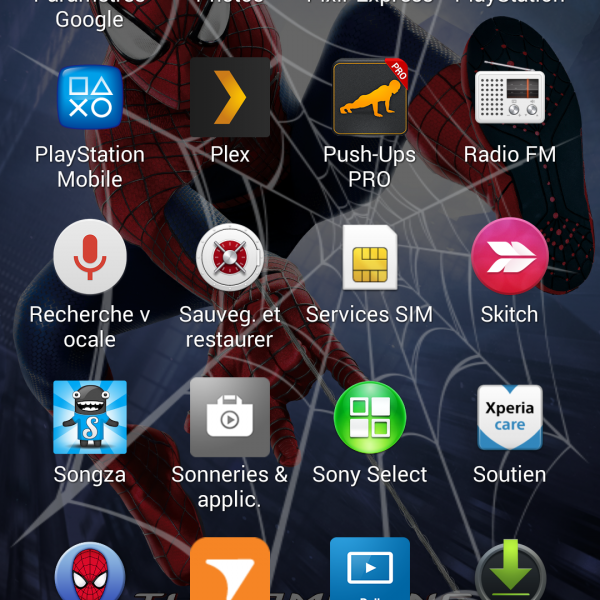Start the Radio FM app
The width and height of the screenshot is (600, 600).
510,97
